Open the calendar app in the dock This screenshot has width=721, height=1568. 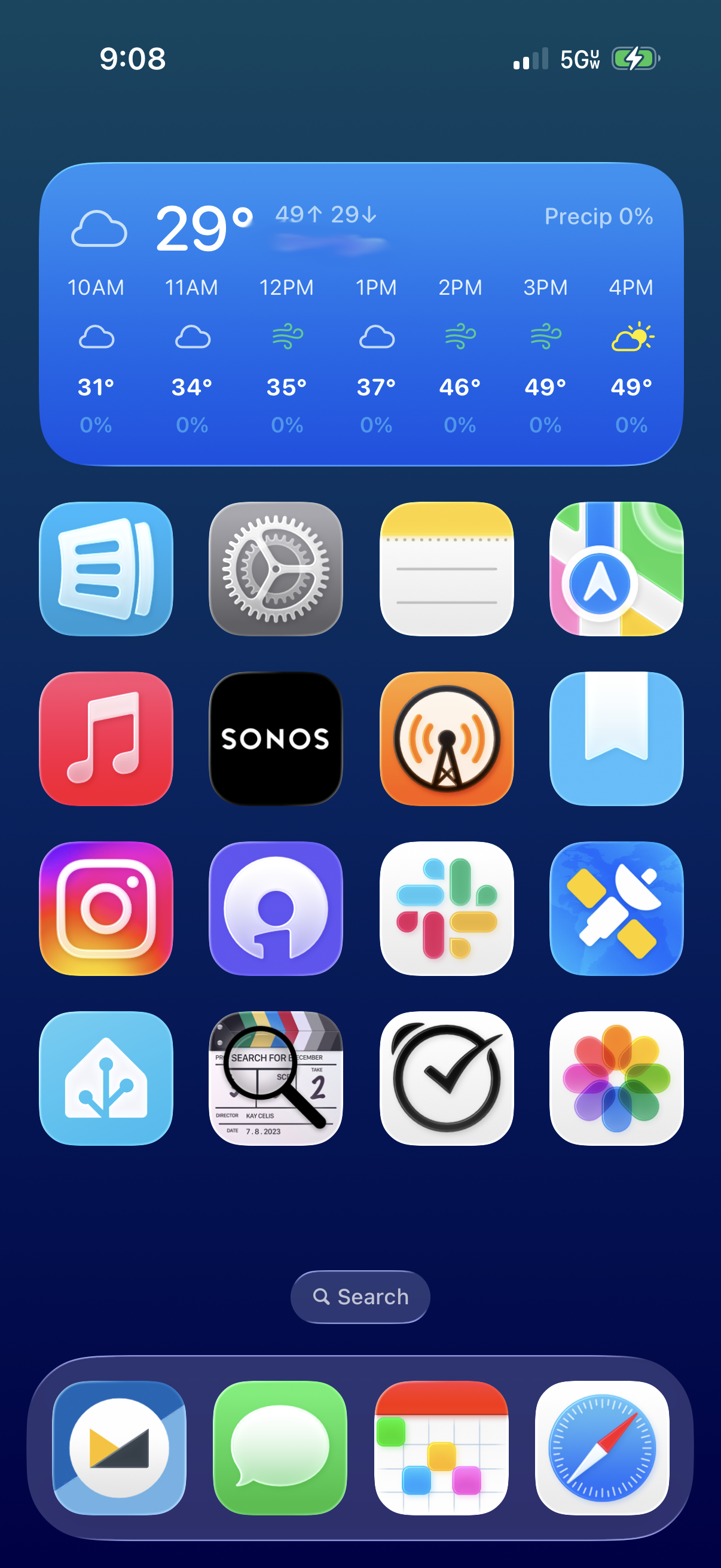click(441, 1447)
